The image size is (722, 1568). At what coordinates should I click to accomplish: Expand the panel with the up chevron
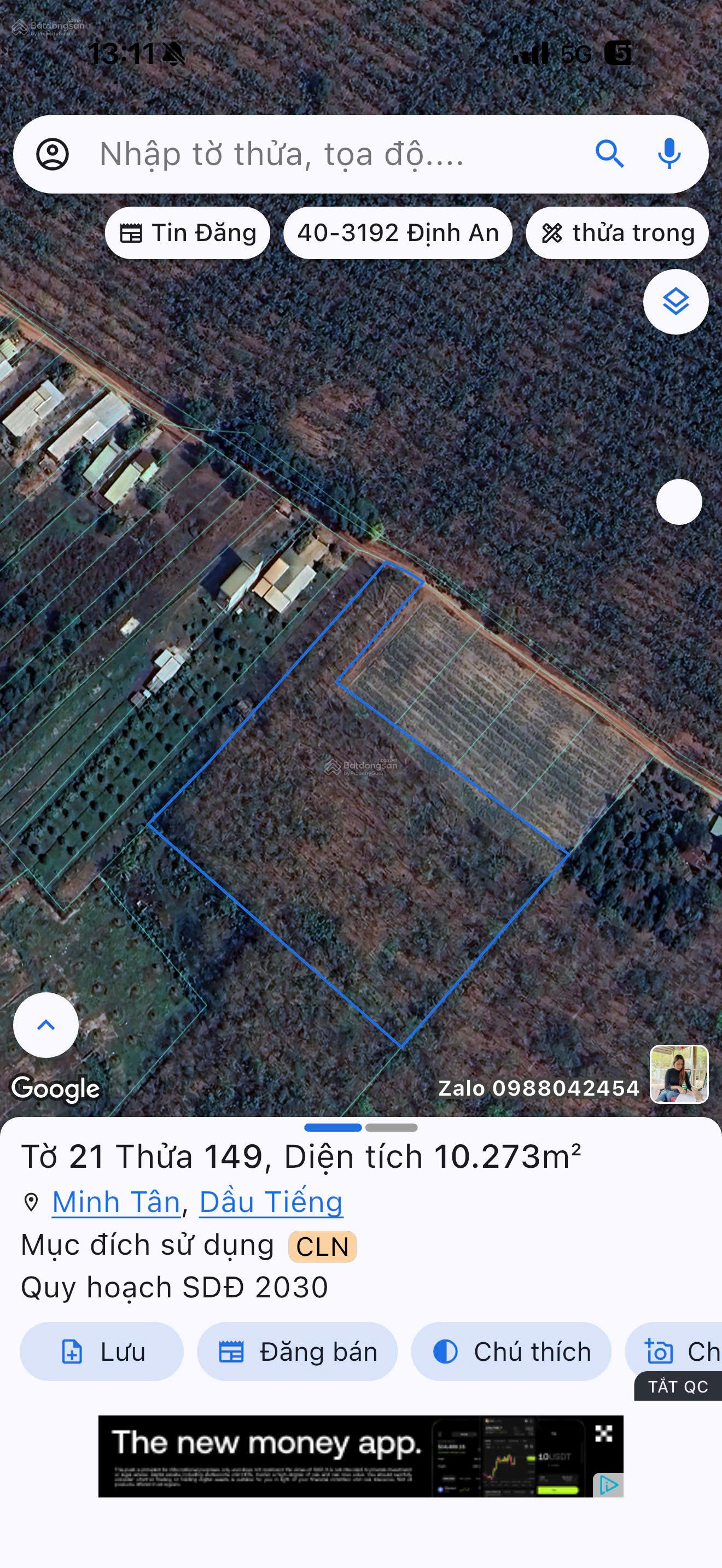(x=45, y=1025)
